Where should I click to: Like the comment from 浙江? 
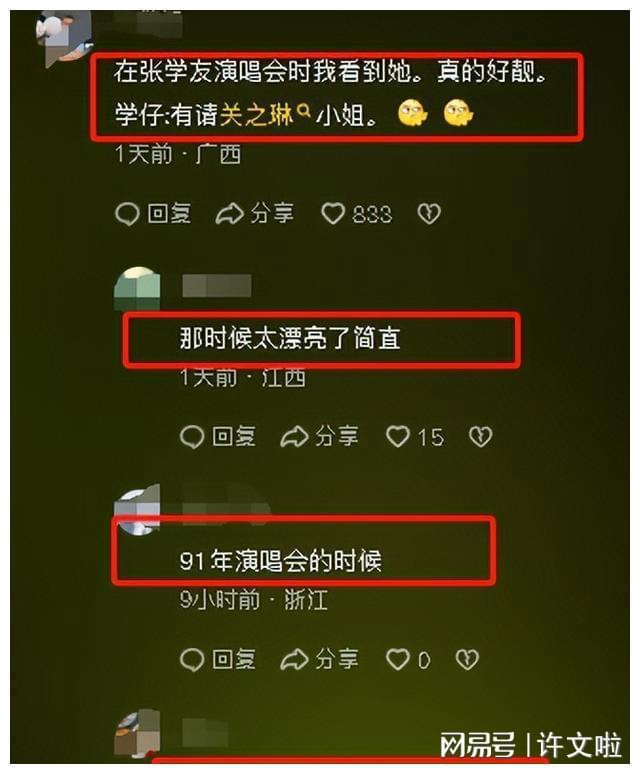click(399, 659)
